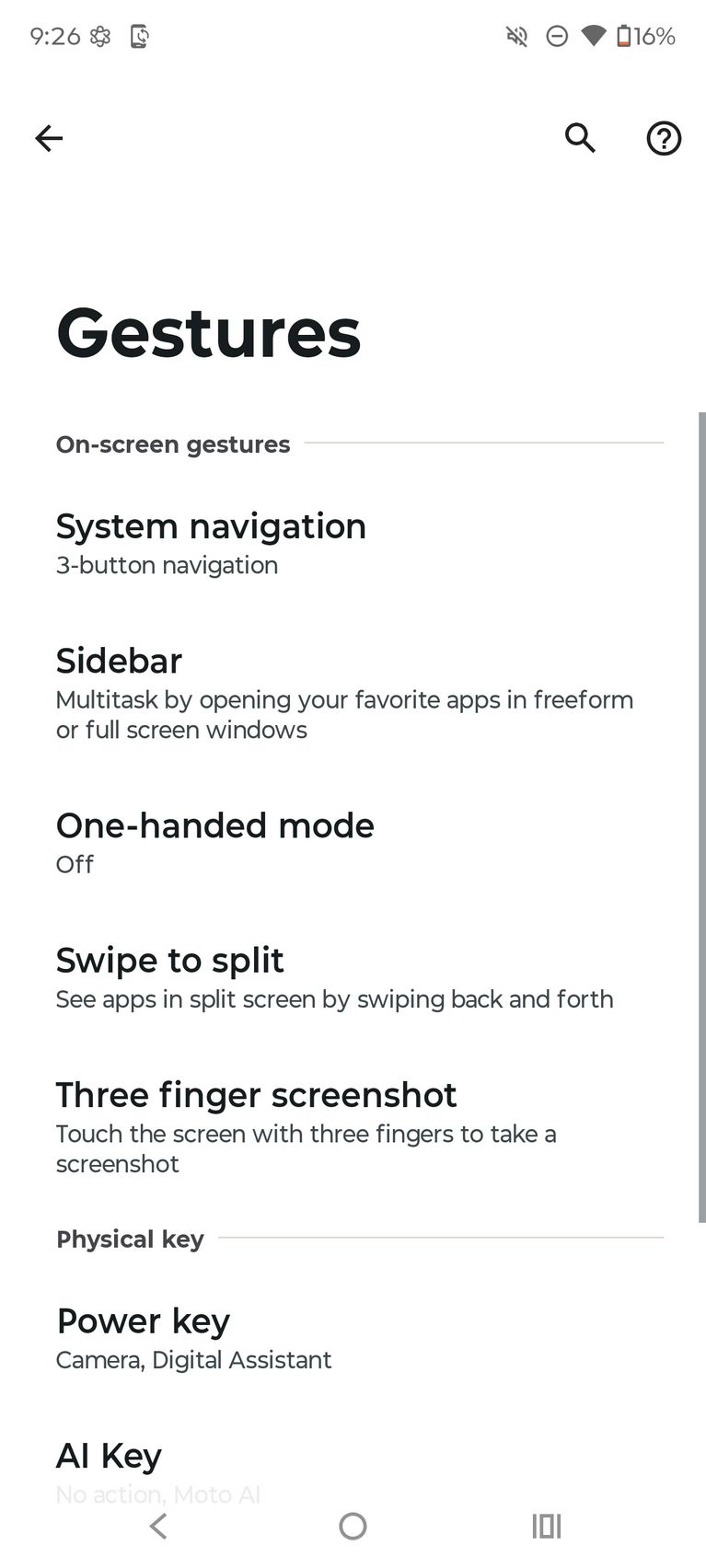The width and height of the screenshot is (706, 1568).
Task: Go back using the top-left arrow
Action: pyautogui.click(x=49, y=138)
